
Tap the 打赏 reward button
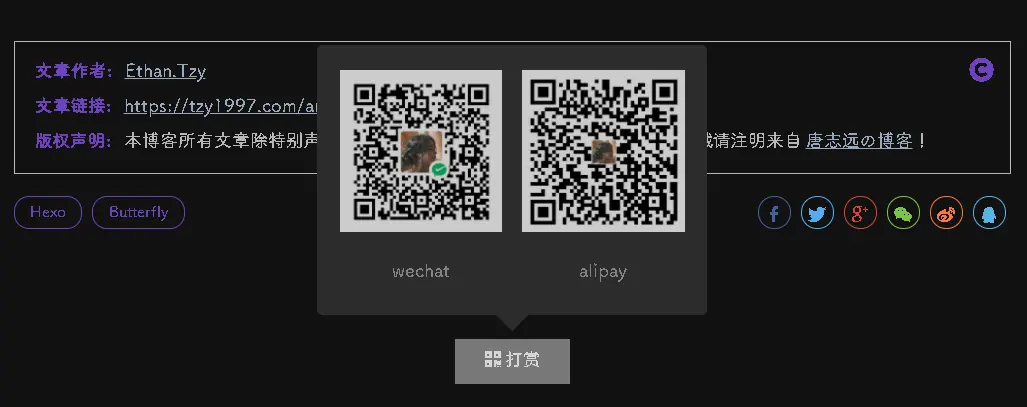(512, 361)
